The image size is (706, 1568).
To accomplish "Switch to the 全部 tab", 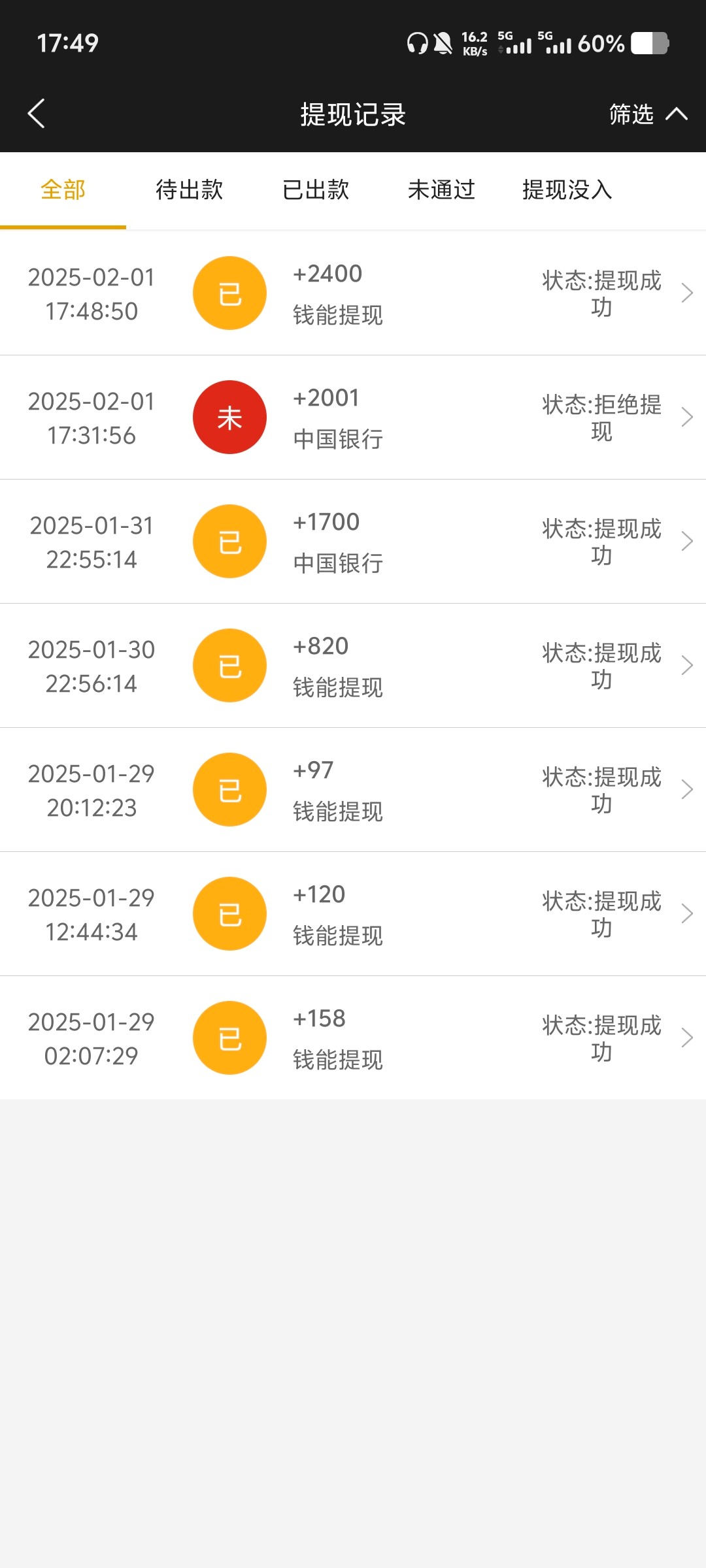I will [x=63, y=190].
